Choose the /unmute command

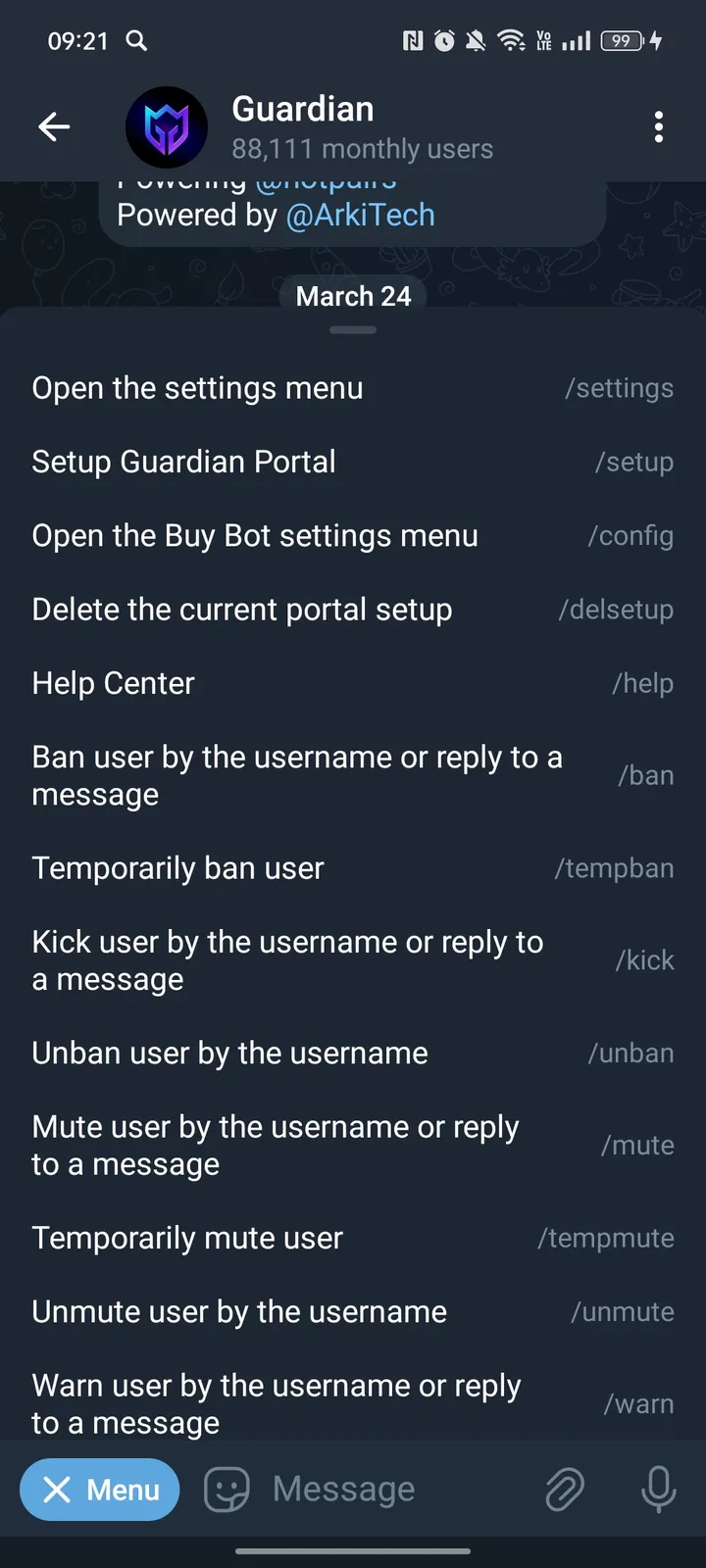click(x=352, y=1312)
